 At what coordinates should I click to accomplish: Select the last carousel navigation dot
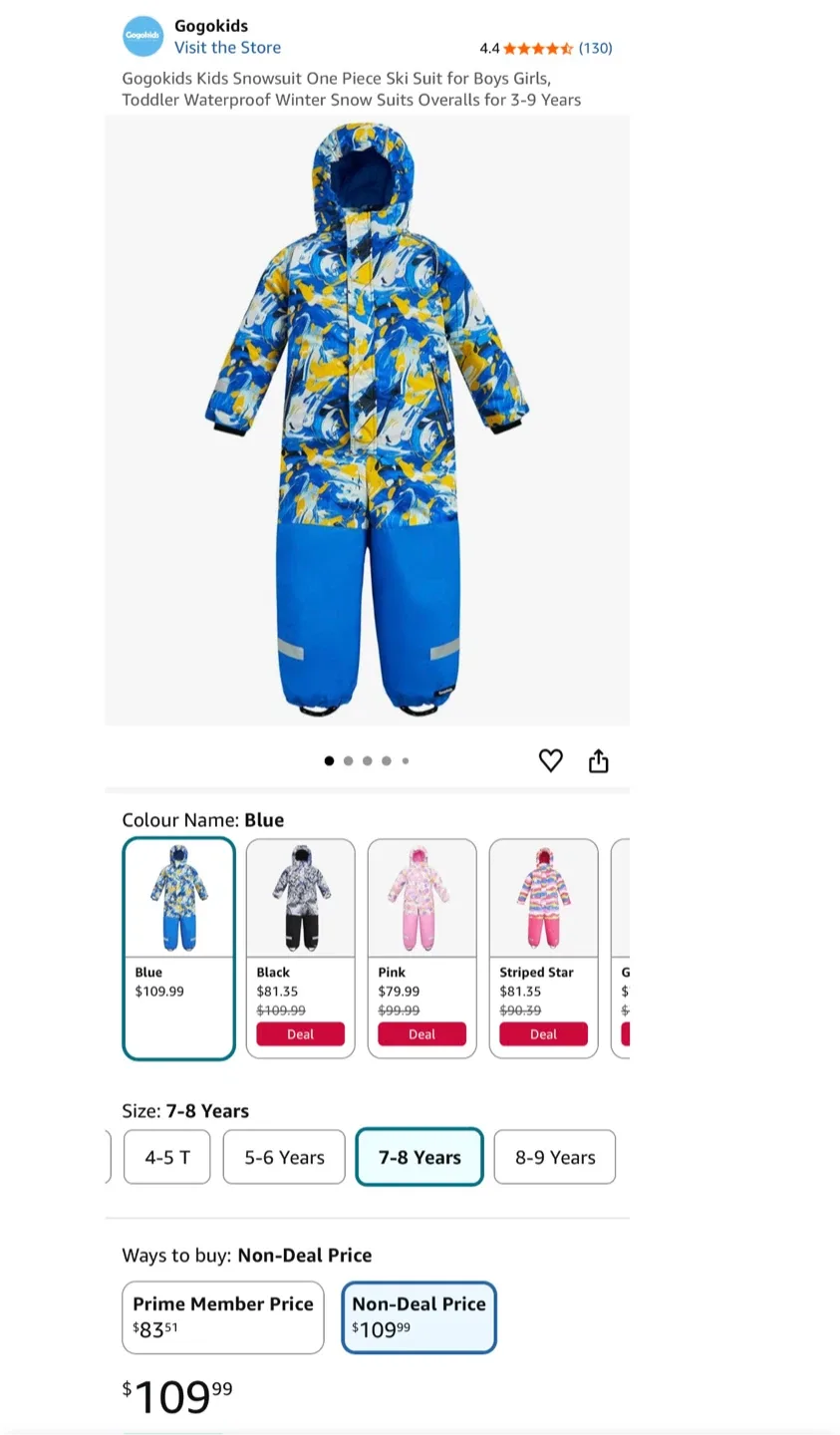[405, 760]
